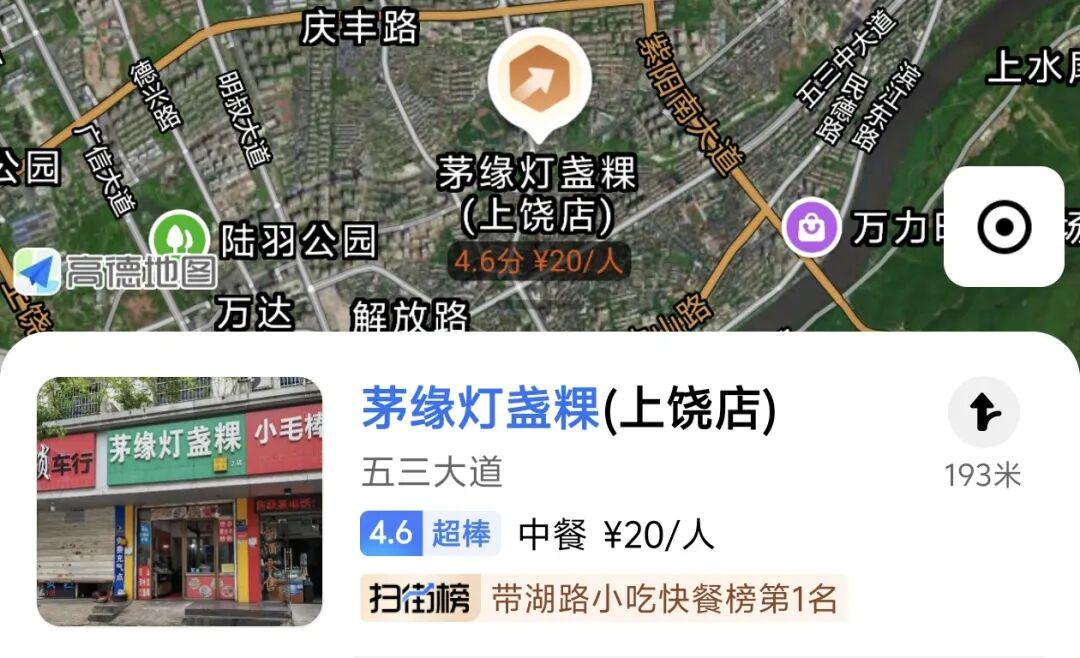
Task: Open 茅缘灯盏粿(上饶店) place details
Action: (568, 409)
